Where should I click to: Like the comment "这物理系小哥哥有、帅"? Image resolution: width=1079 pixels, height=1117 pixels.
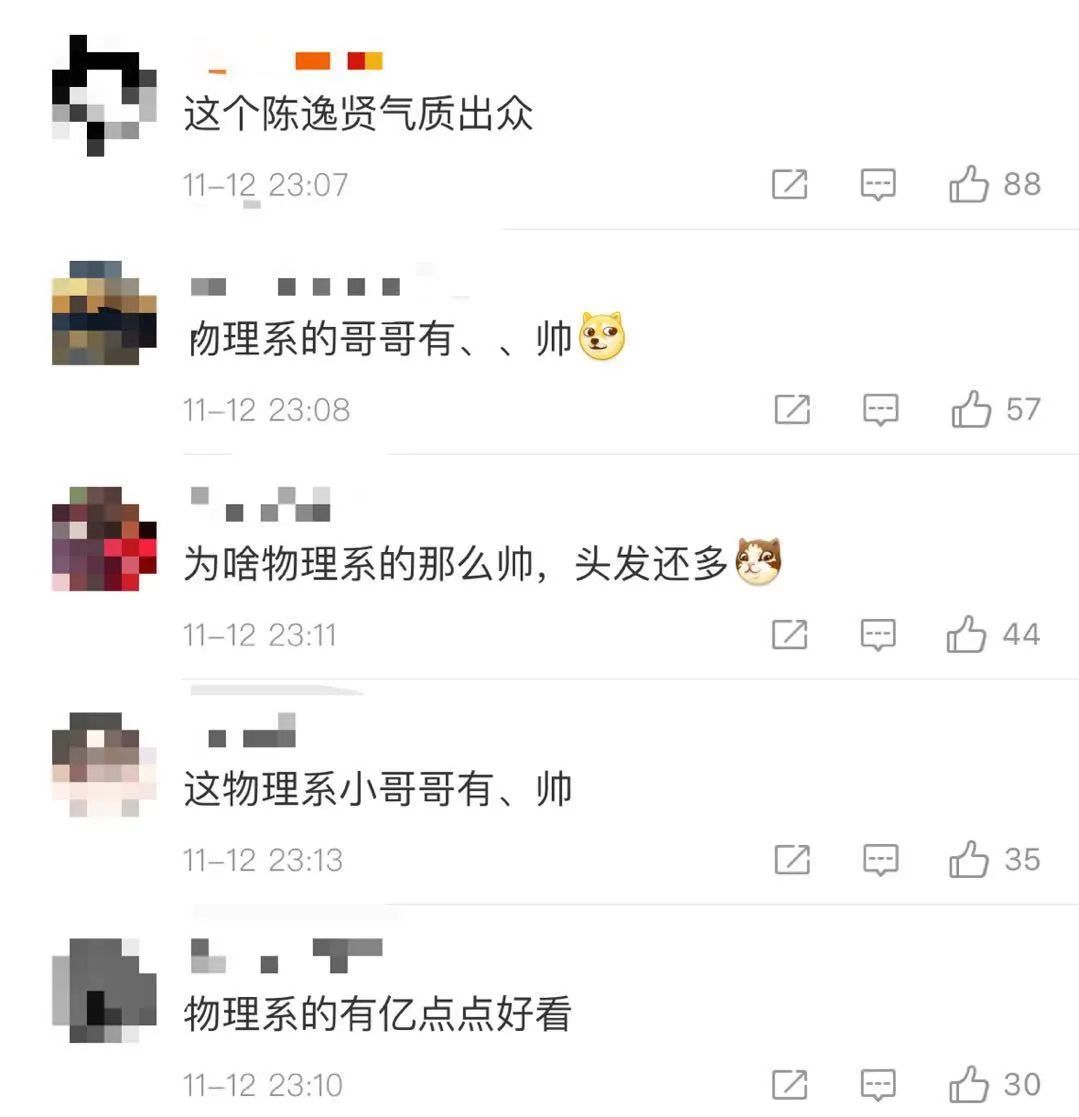pos(968,860)
